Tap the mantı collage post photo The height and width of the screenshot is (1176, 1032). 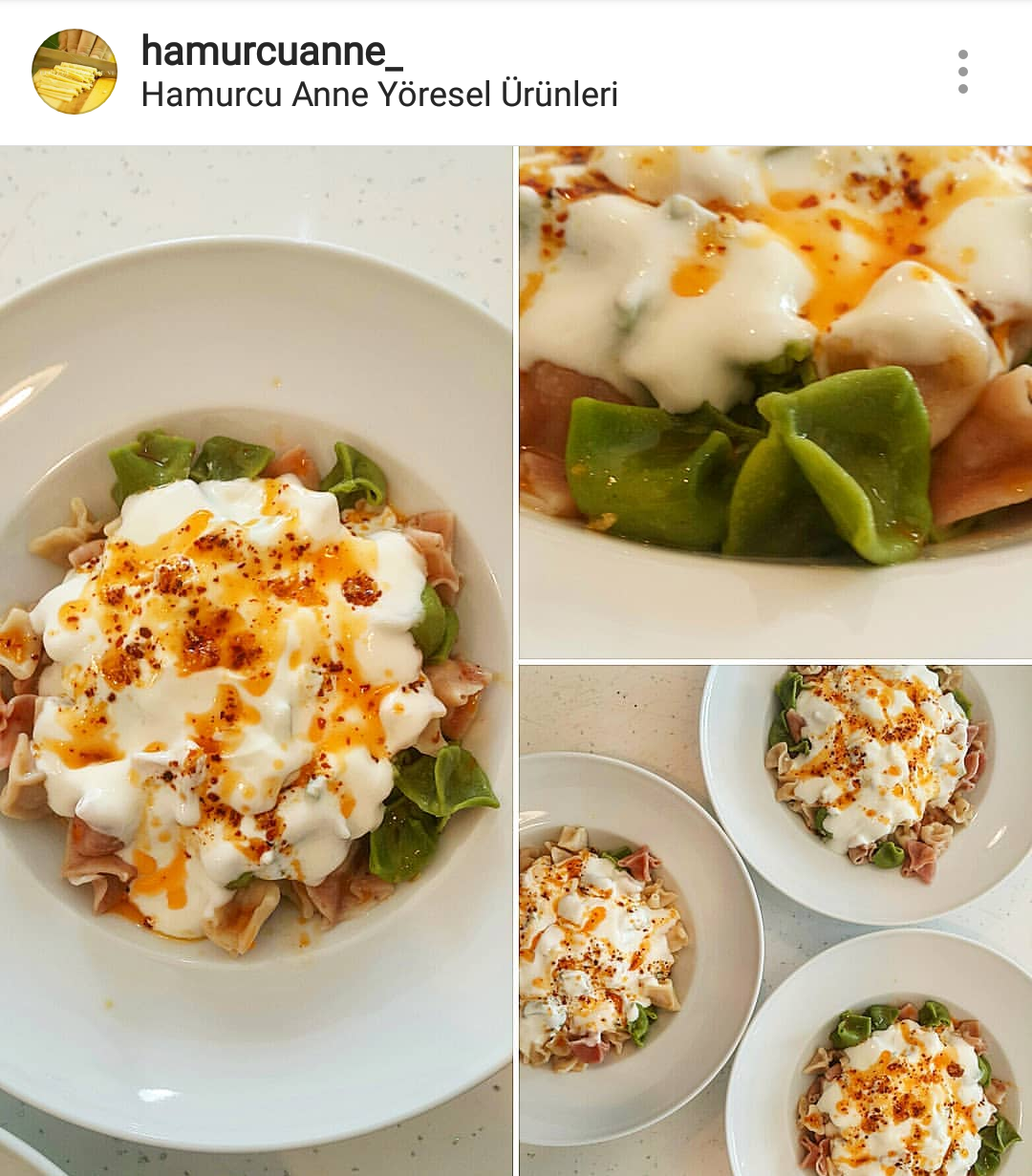pos(516,661)
